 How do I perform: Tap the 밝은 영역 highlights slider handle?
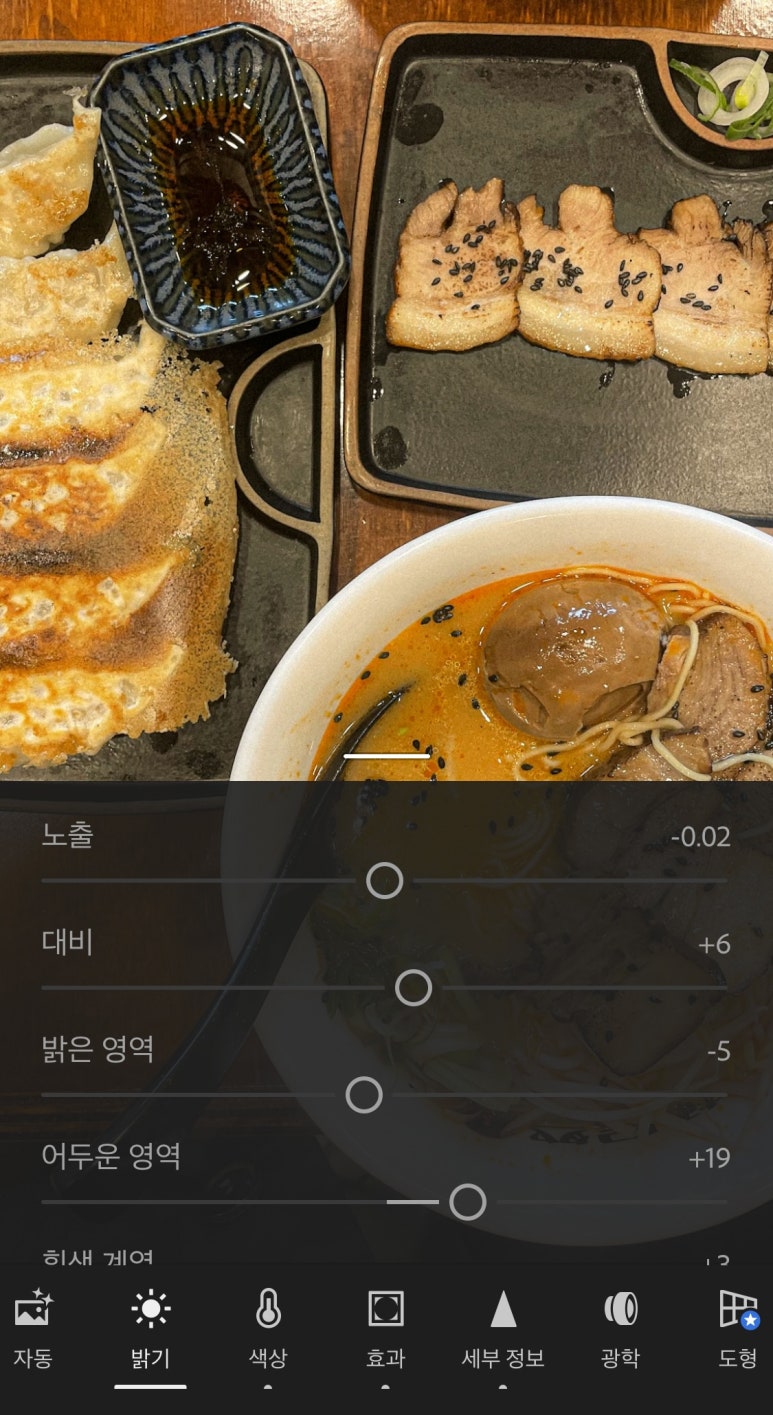click(364, 1095)
